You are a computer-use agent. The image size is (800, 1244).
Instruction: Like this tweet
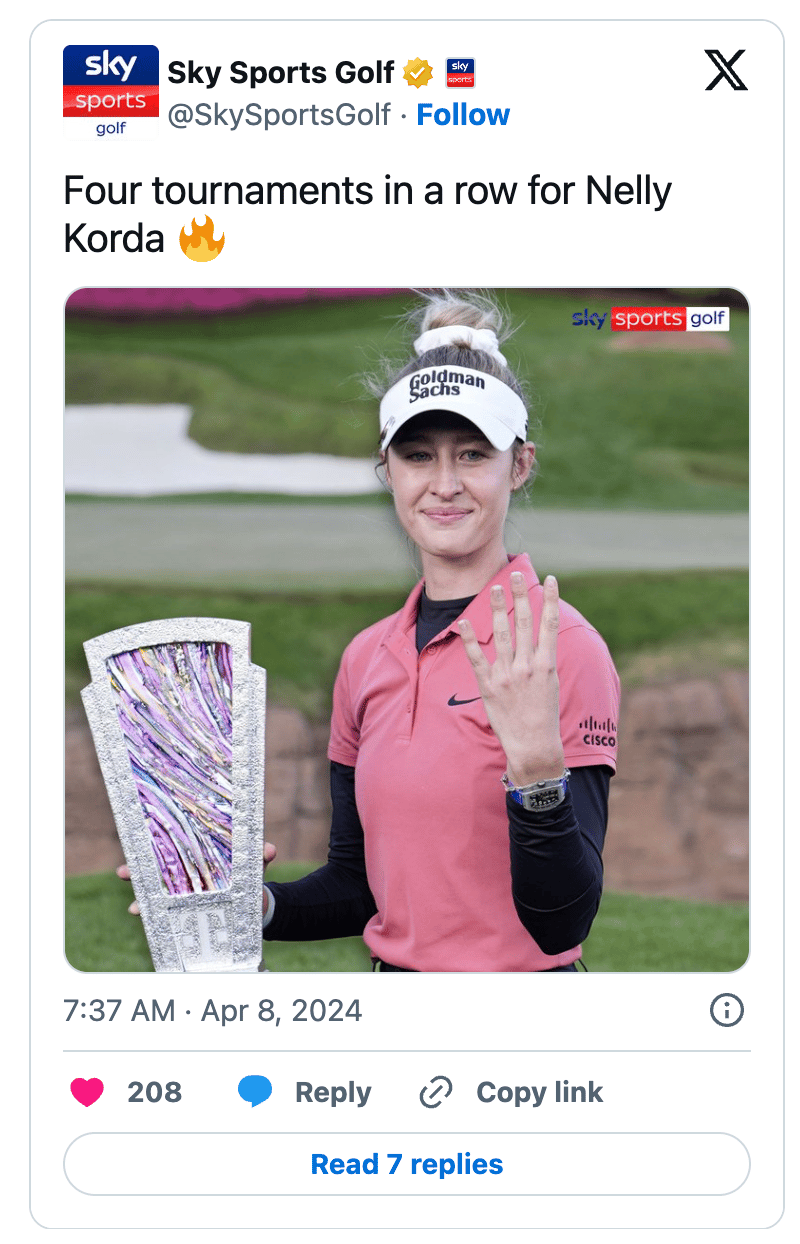[88, 1092]
